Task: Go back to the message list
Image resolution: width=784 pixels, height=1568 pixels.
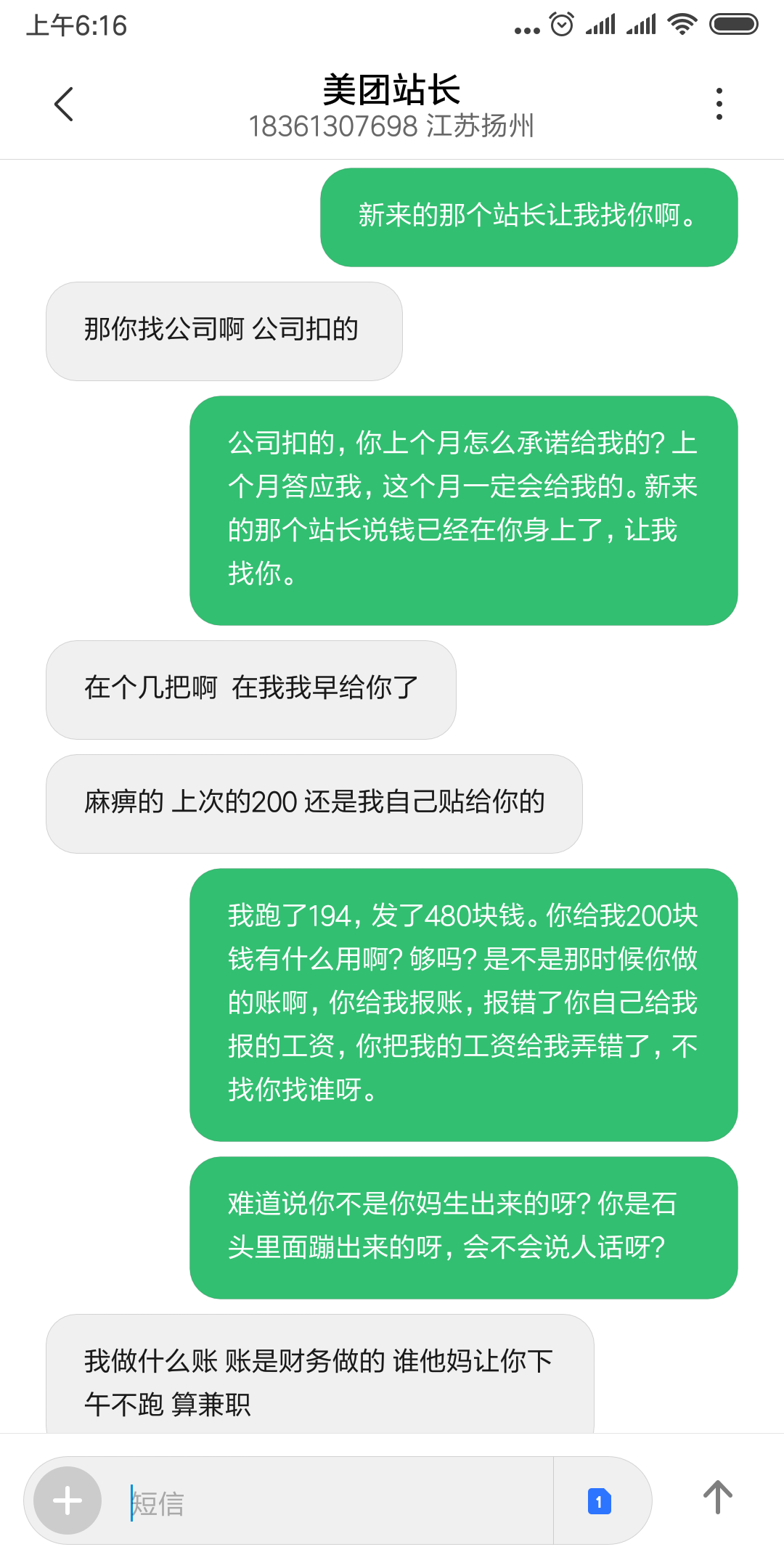Action: click(64, 104)
